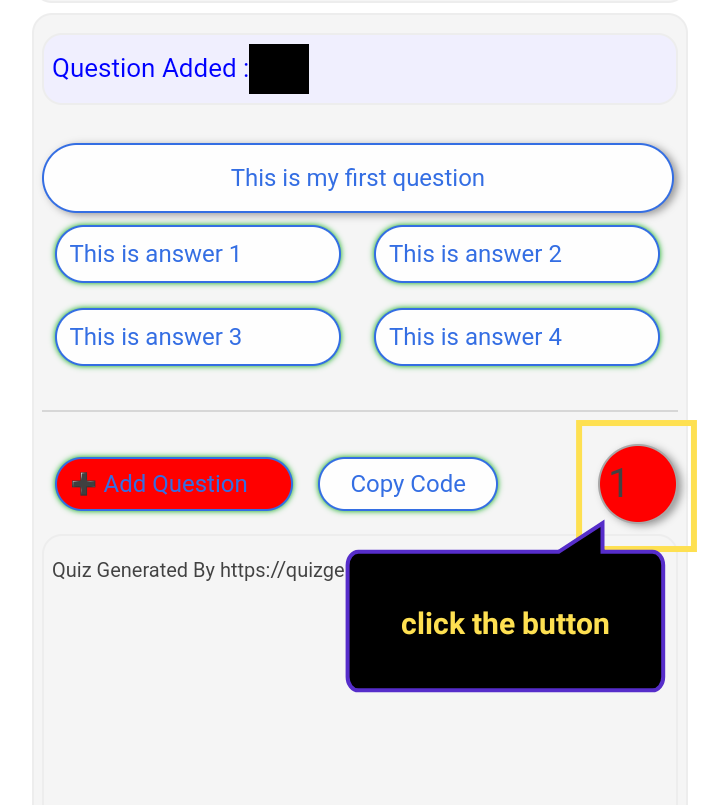720x805 pixels.
Task: Click the highlighted button inside the yellow box
Action: click(637, 484)
